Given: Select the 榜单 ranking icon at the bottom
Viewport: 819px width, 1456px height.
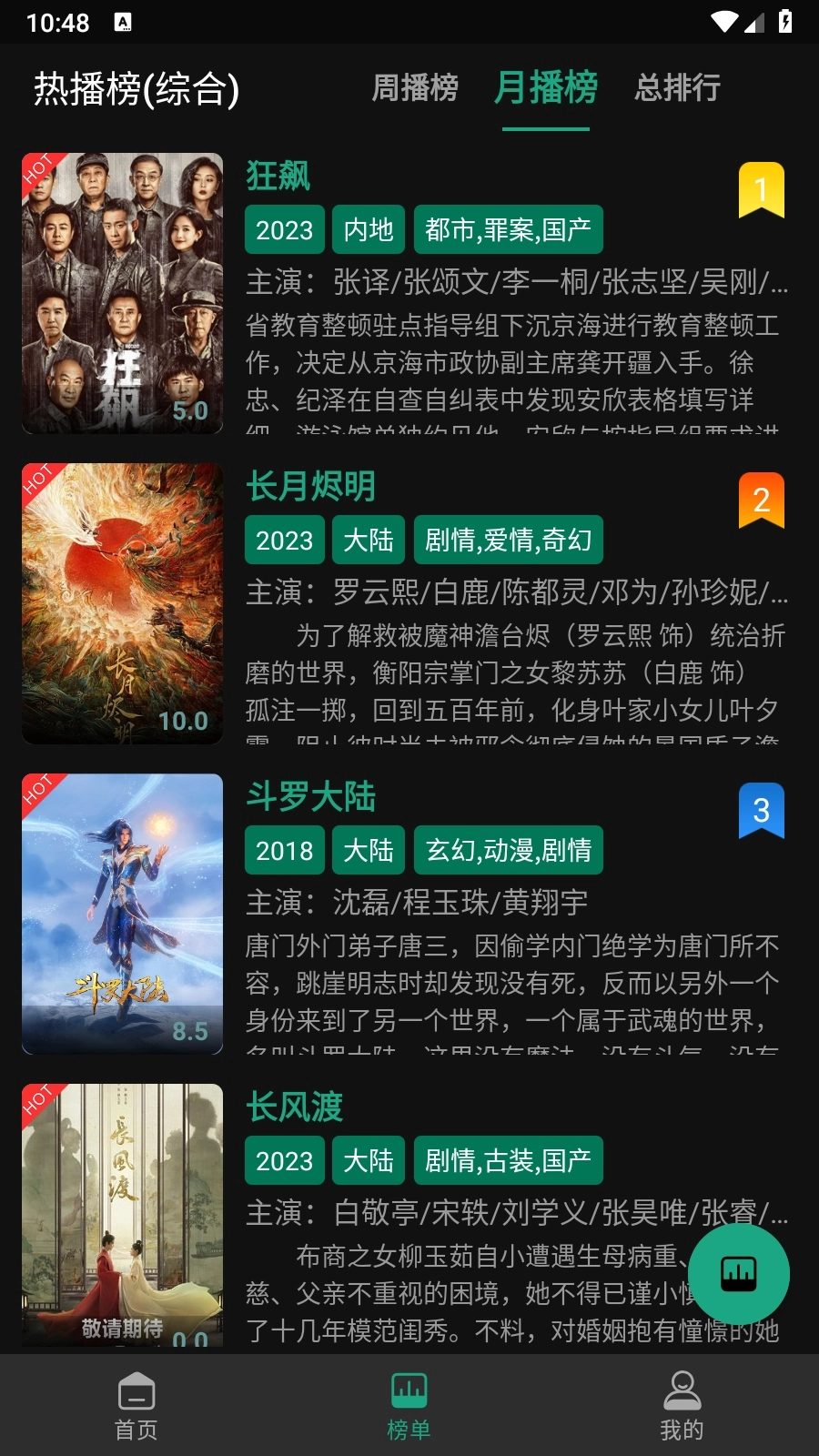Looking at the screenshot, I should [x=409, y=1404].
